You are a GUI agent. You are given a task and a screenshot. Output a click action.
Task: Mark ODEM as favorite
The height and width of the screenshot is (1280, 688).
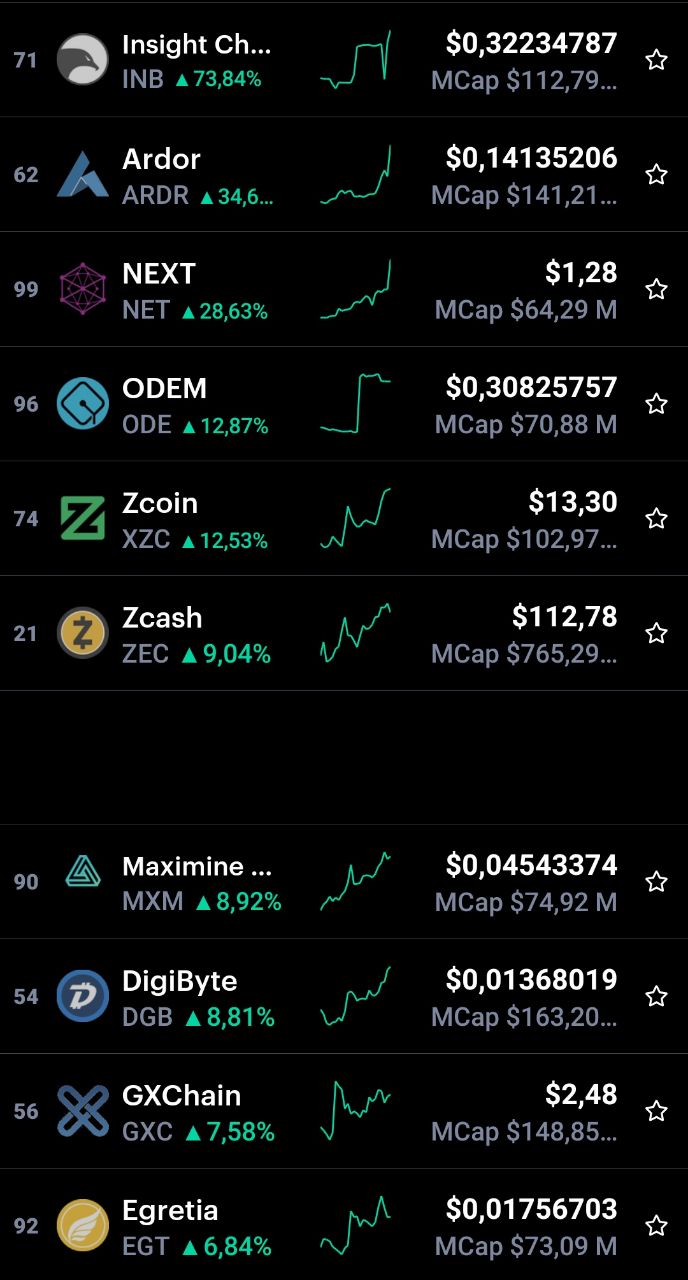[656, 404]
